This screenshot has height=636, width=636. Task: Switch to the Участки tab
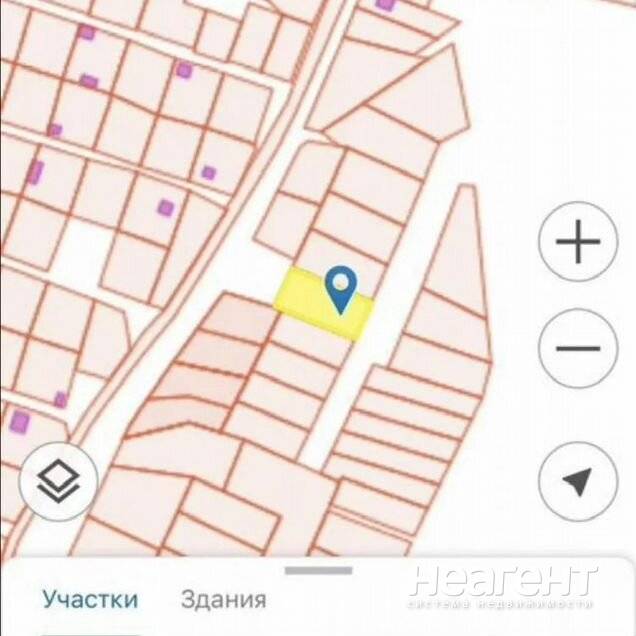tap(90, 599)
